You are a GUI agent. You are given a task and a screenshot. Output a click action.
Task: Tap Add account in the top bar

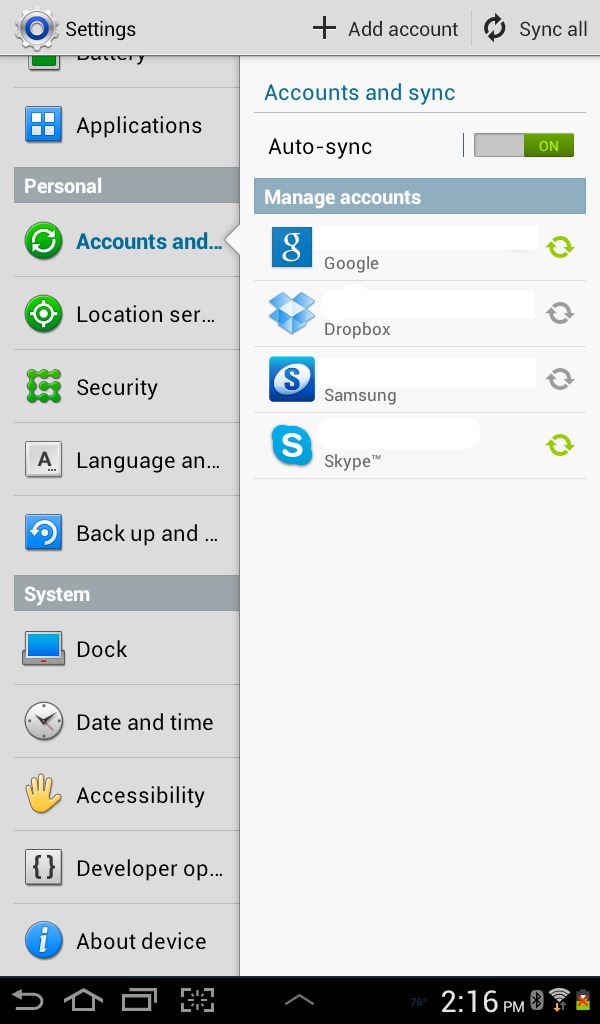coord(385,29)
